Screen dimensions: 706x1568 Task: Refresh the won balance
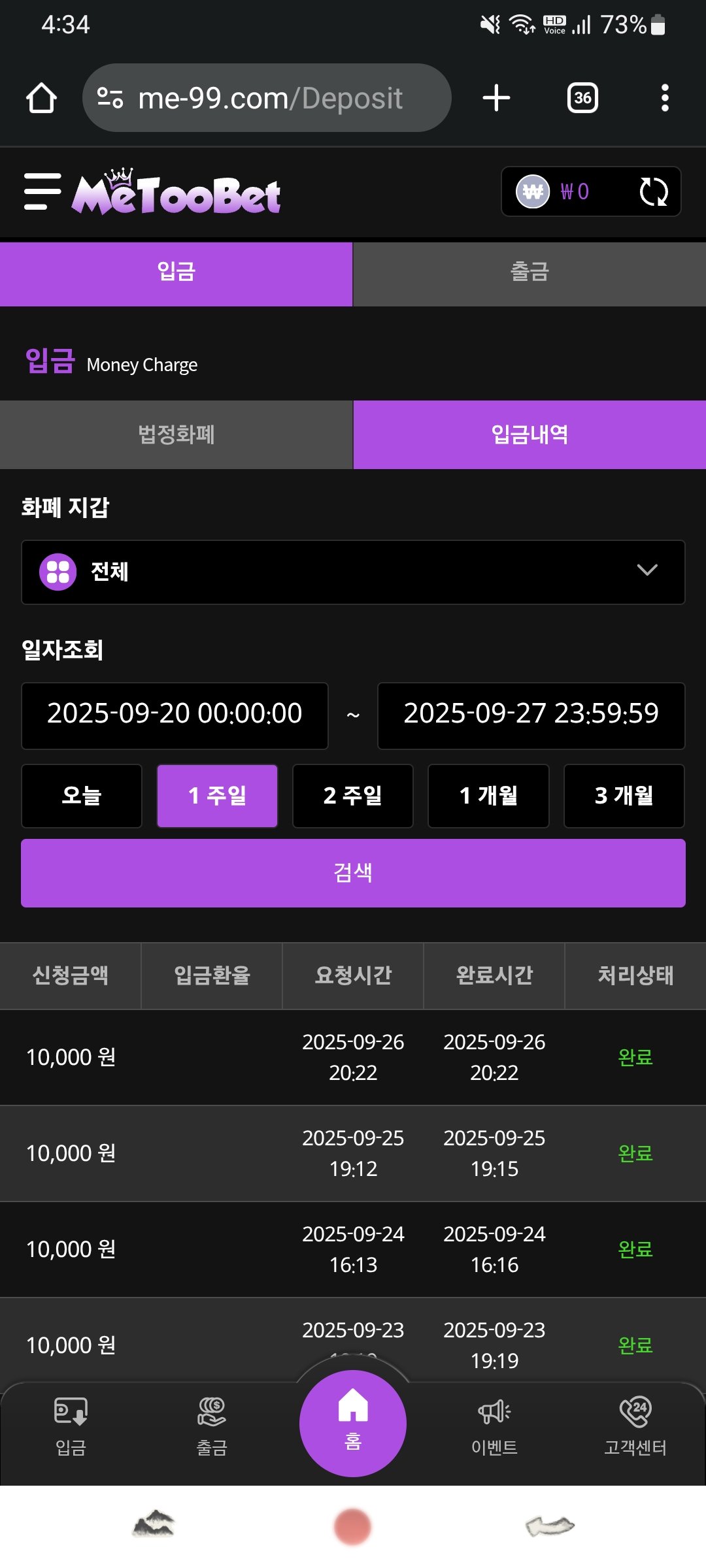(653, 191)
